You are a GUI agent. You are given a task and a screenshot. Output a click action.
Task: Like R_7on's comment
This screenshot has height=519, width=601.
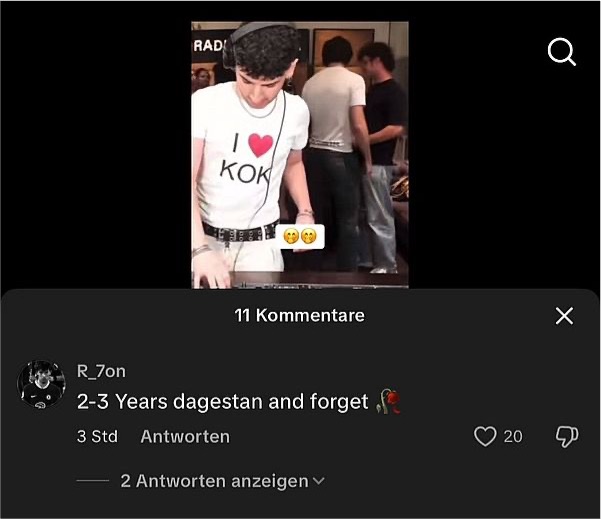(485, 436)
